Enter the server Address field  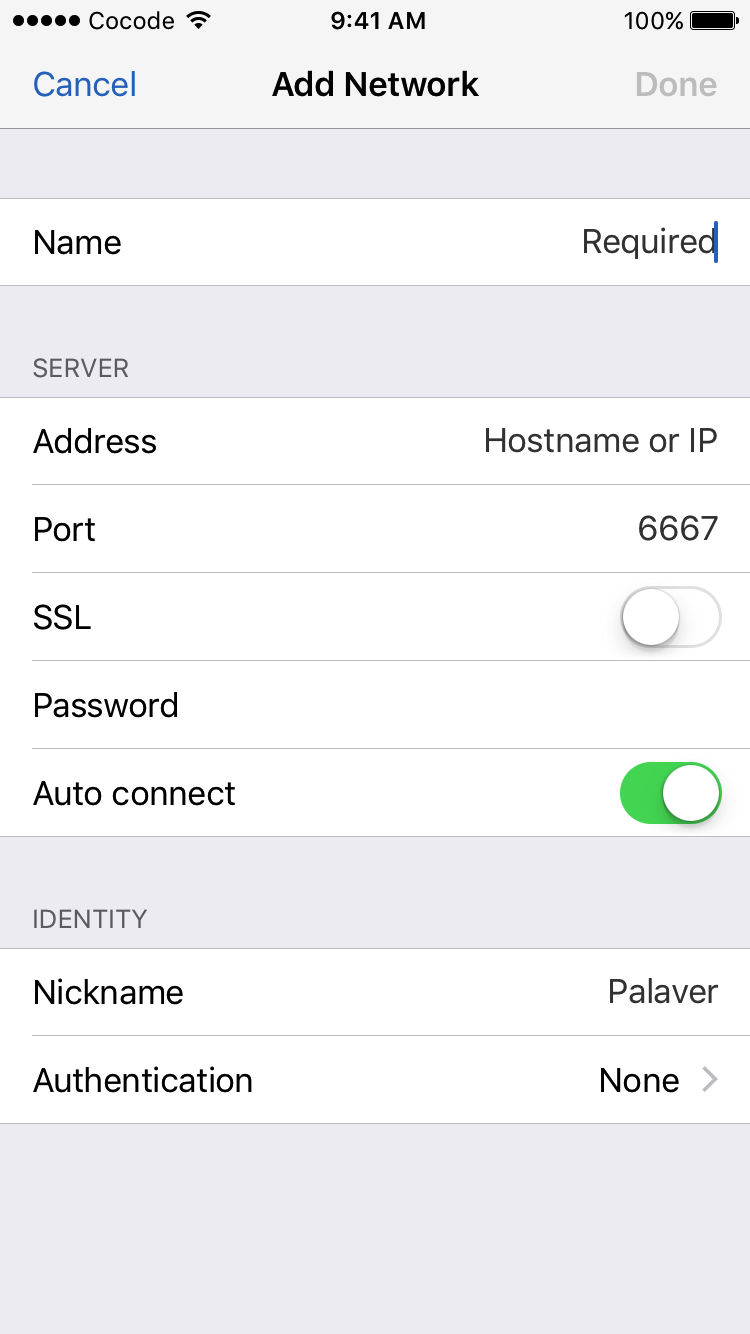375,441
